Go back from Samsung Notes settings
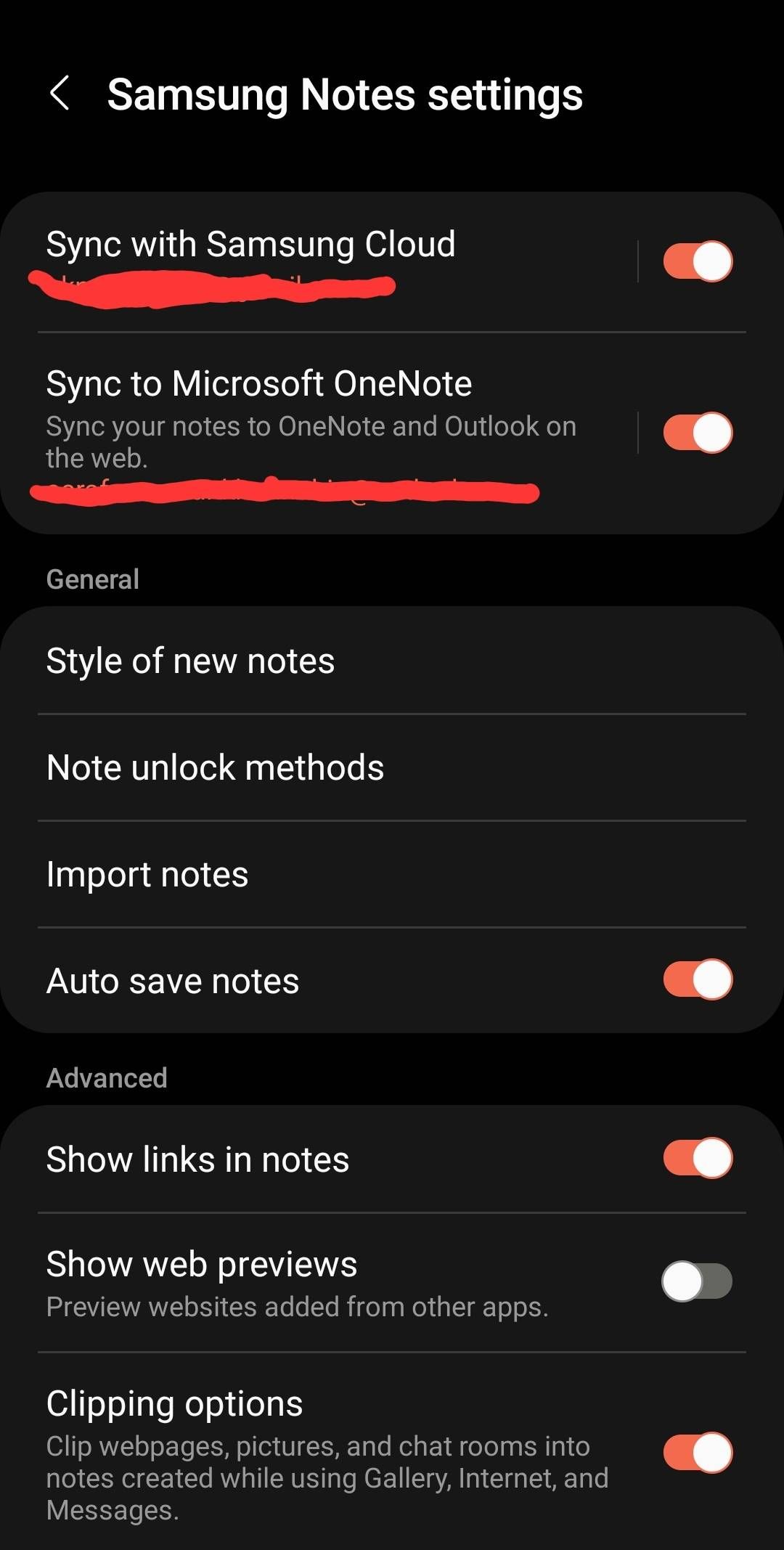 click(x=60, y=94)
